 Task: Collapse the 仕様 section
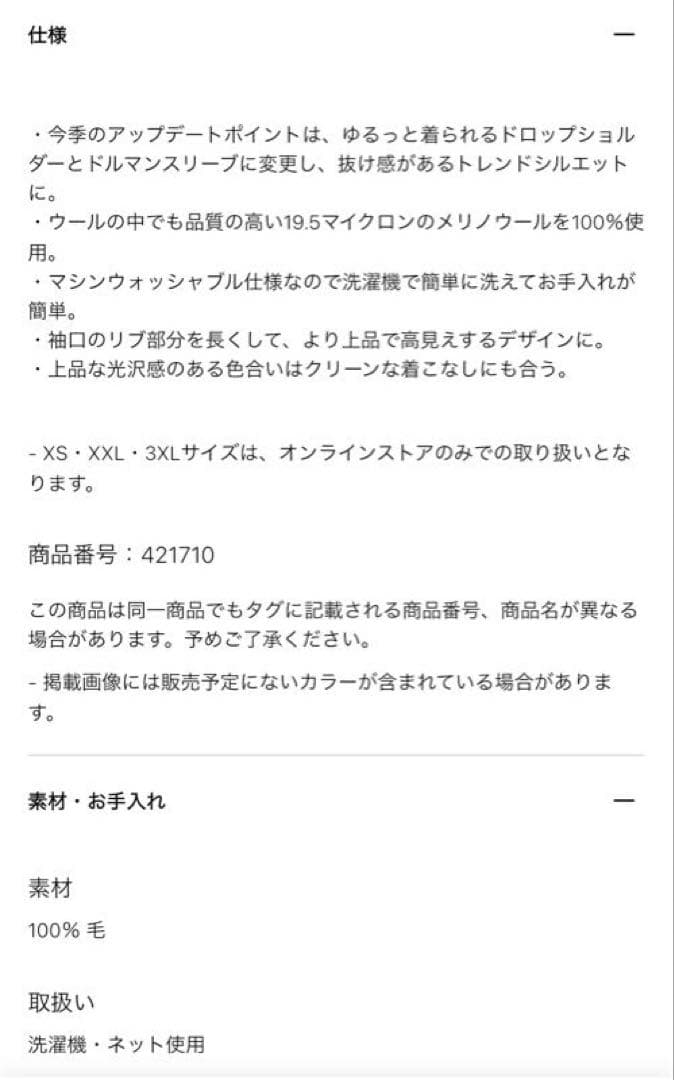[x=624, y=34]
